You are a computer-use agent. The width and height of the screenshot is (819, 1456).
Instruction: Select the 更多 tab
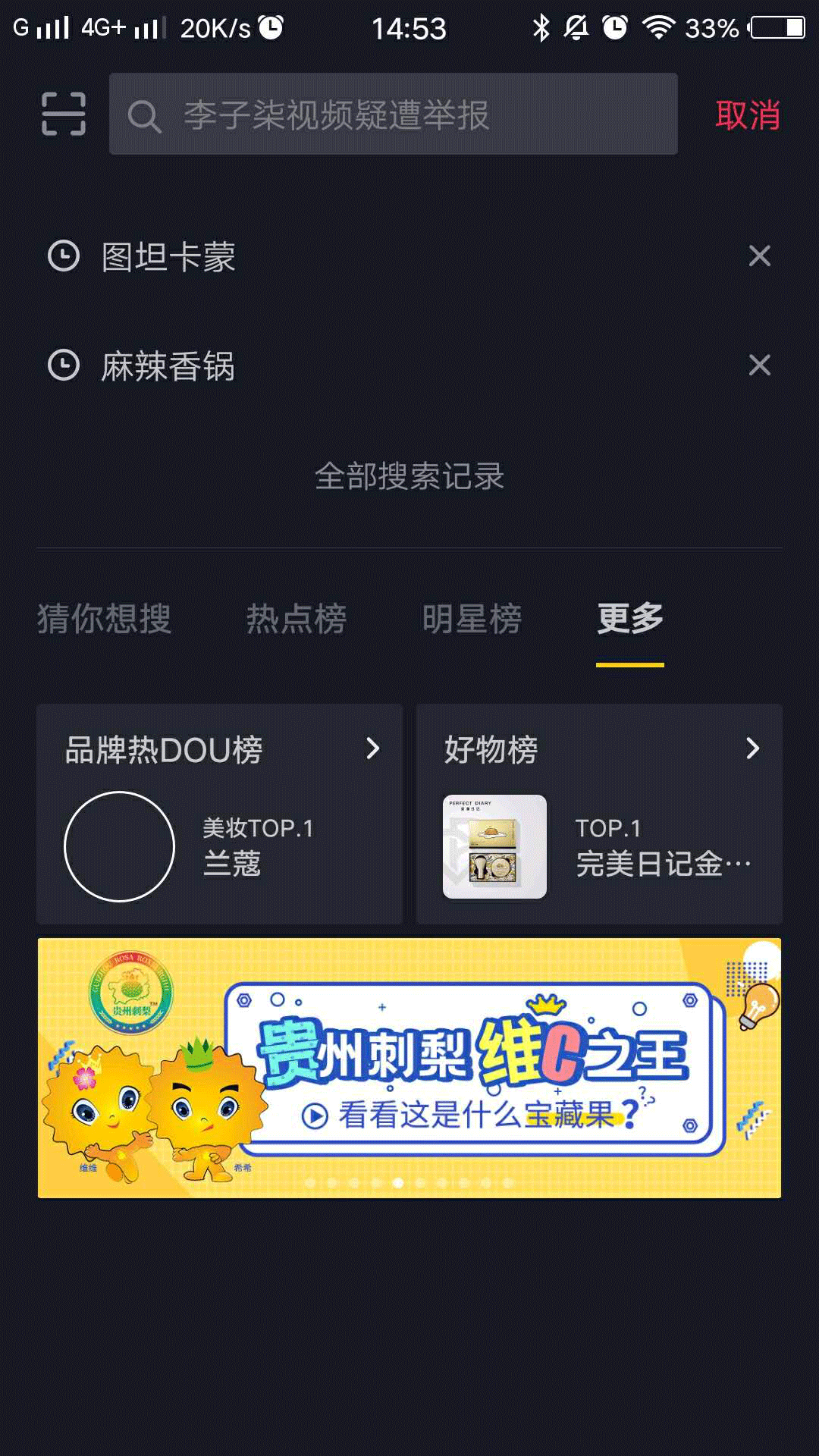pos(629,619)
